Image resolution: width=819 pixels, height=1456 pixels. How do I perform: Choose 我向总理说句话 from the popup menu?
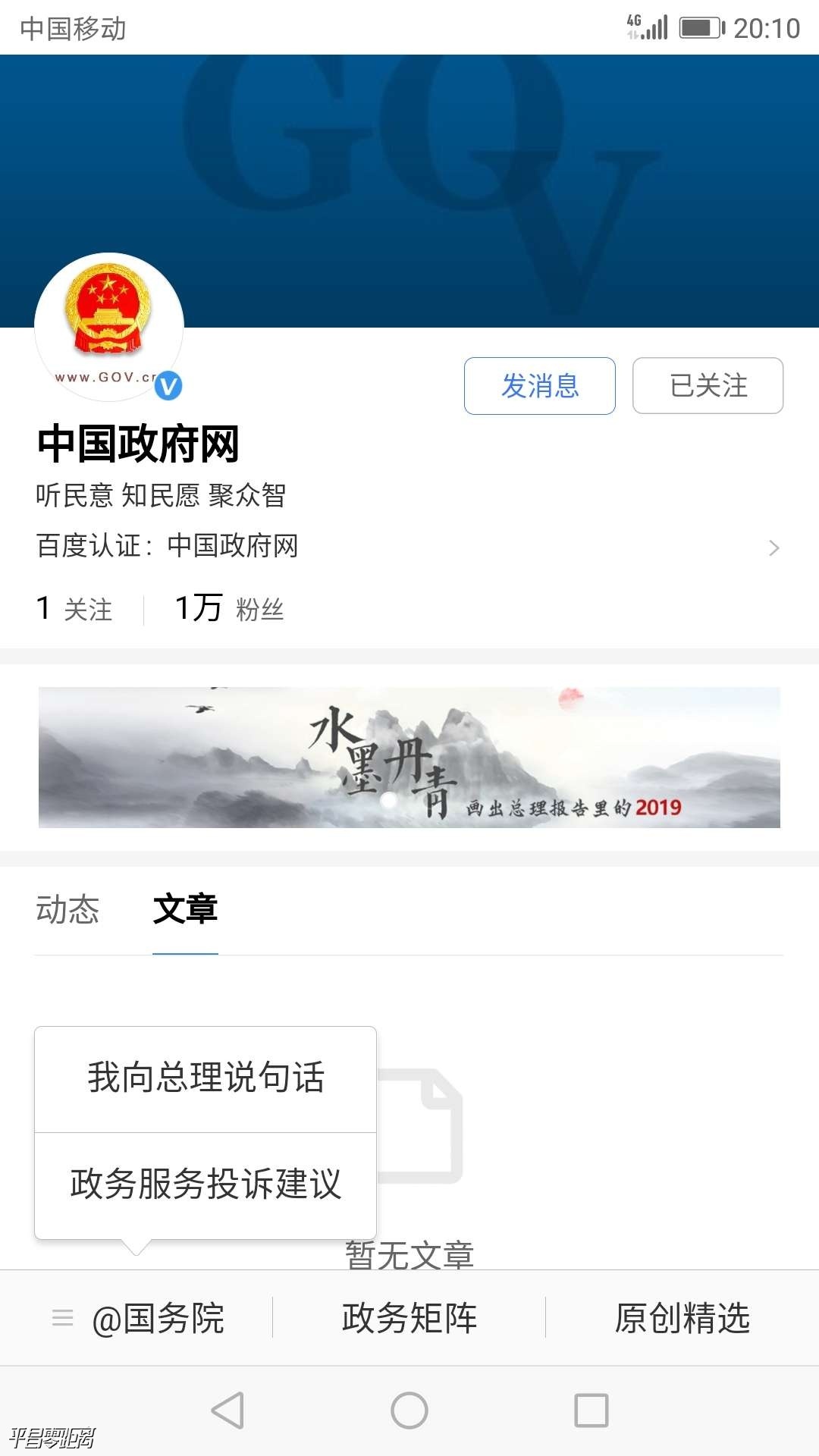pyautogui.click(x=206, y=1078)
